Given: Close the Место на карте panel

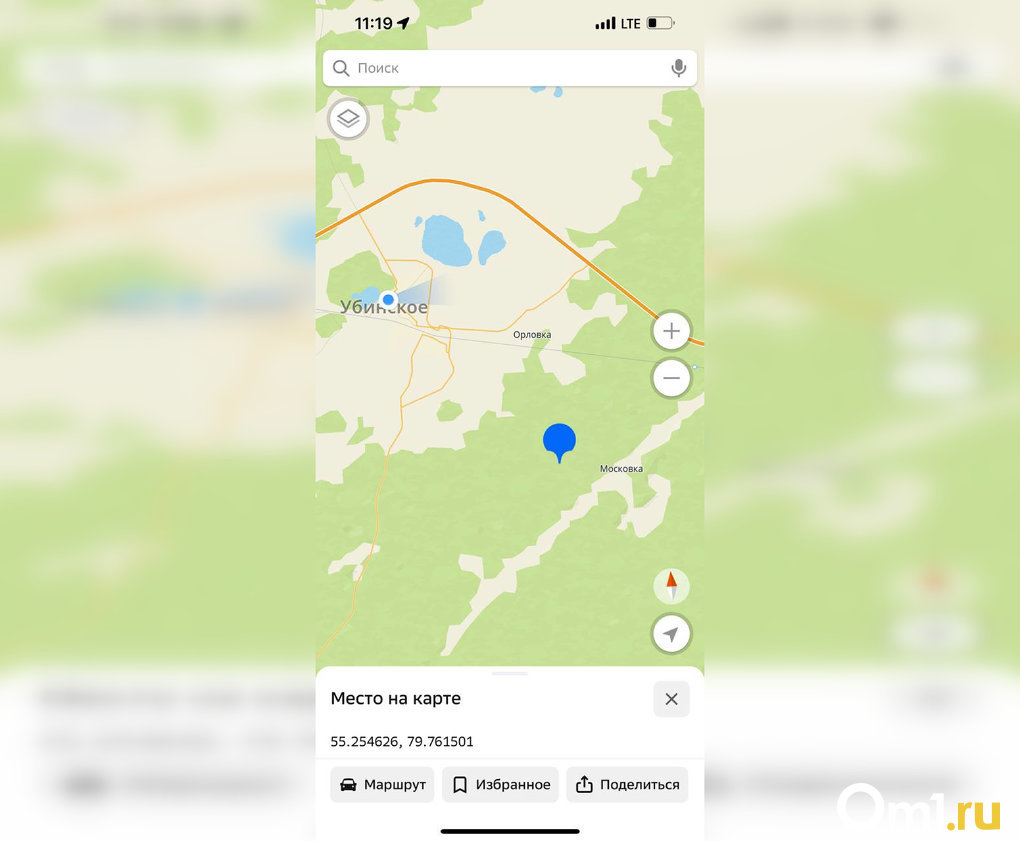Looking at the screenshot, I should click(x=671, y=699).
